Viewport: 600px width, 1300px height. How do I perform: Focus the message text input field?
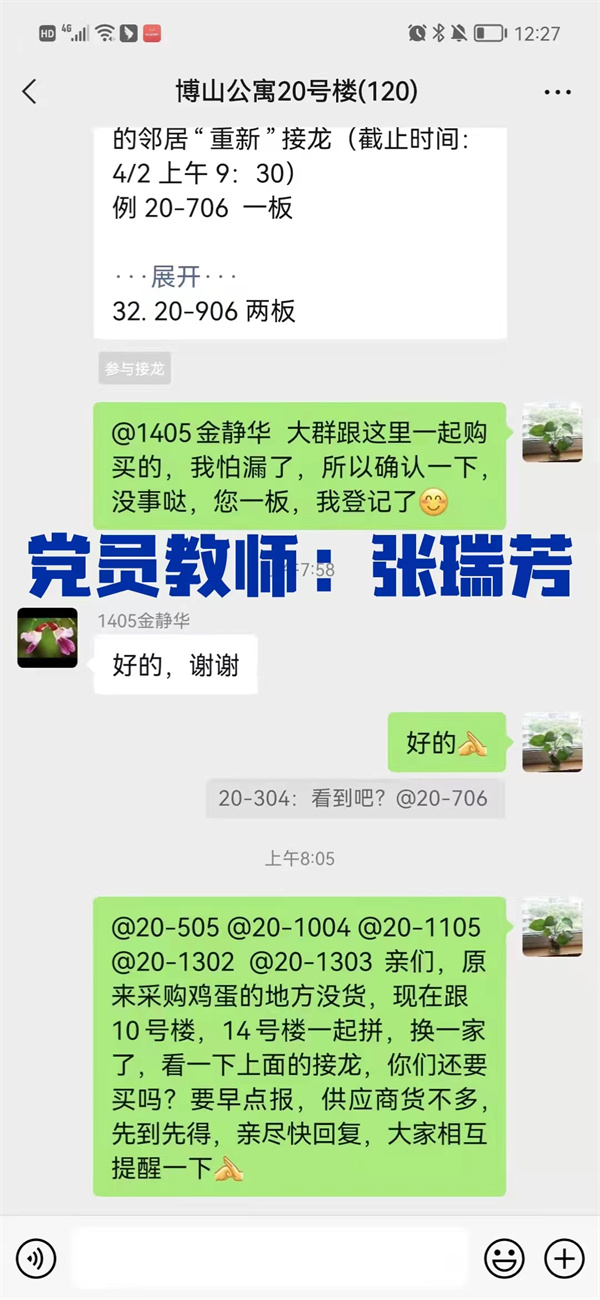pos(270,1257)
